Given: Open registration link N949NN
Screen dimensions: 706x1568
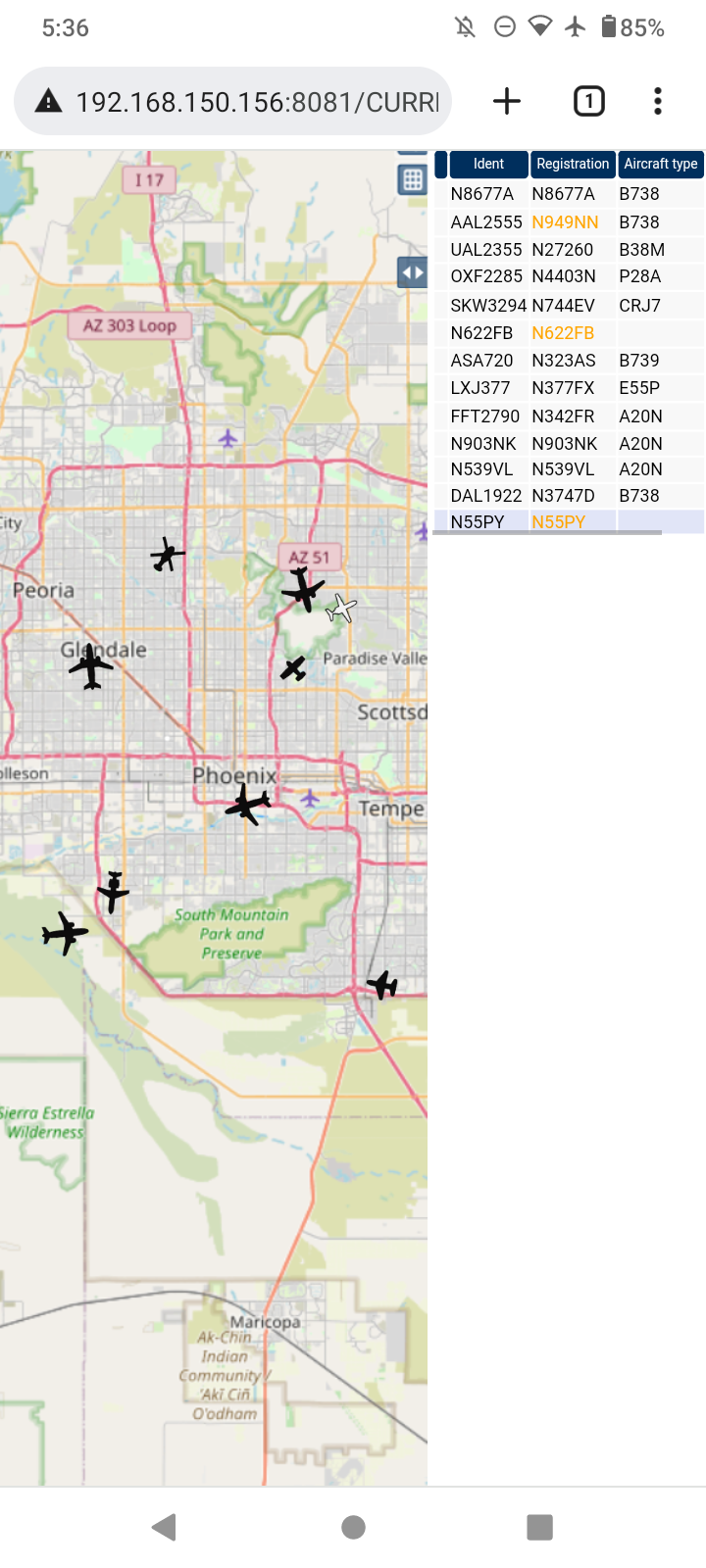Looking at the screenshot, I should (565, 222).
